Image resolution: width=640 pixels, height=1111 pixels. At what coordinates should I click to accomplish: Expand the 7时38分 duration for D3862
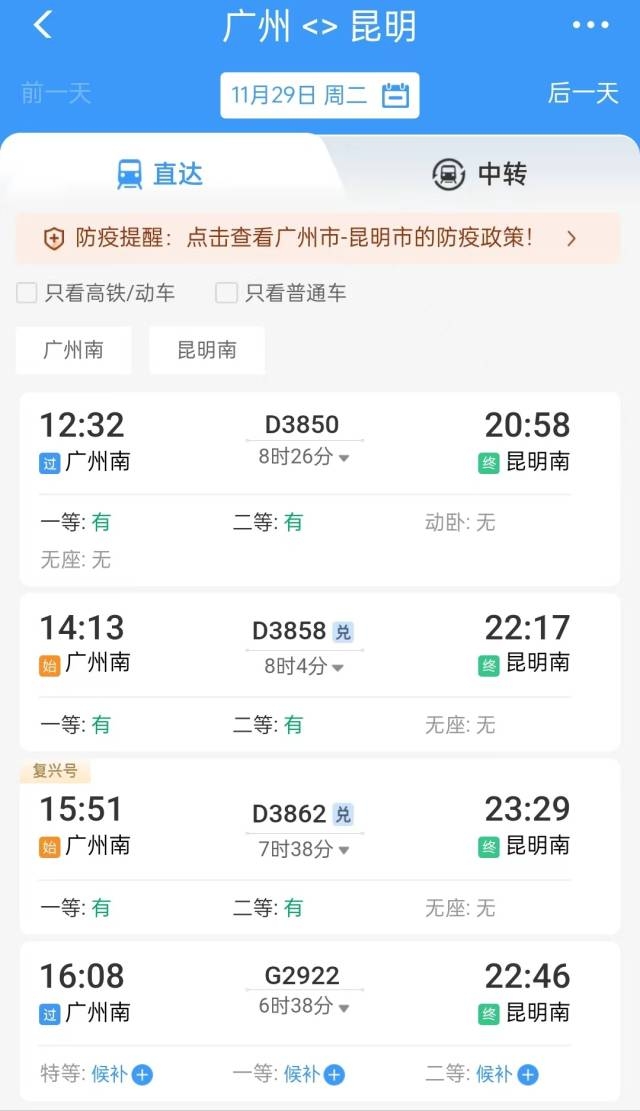[x=304, y=849]
